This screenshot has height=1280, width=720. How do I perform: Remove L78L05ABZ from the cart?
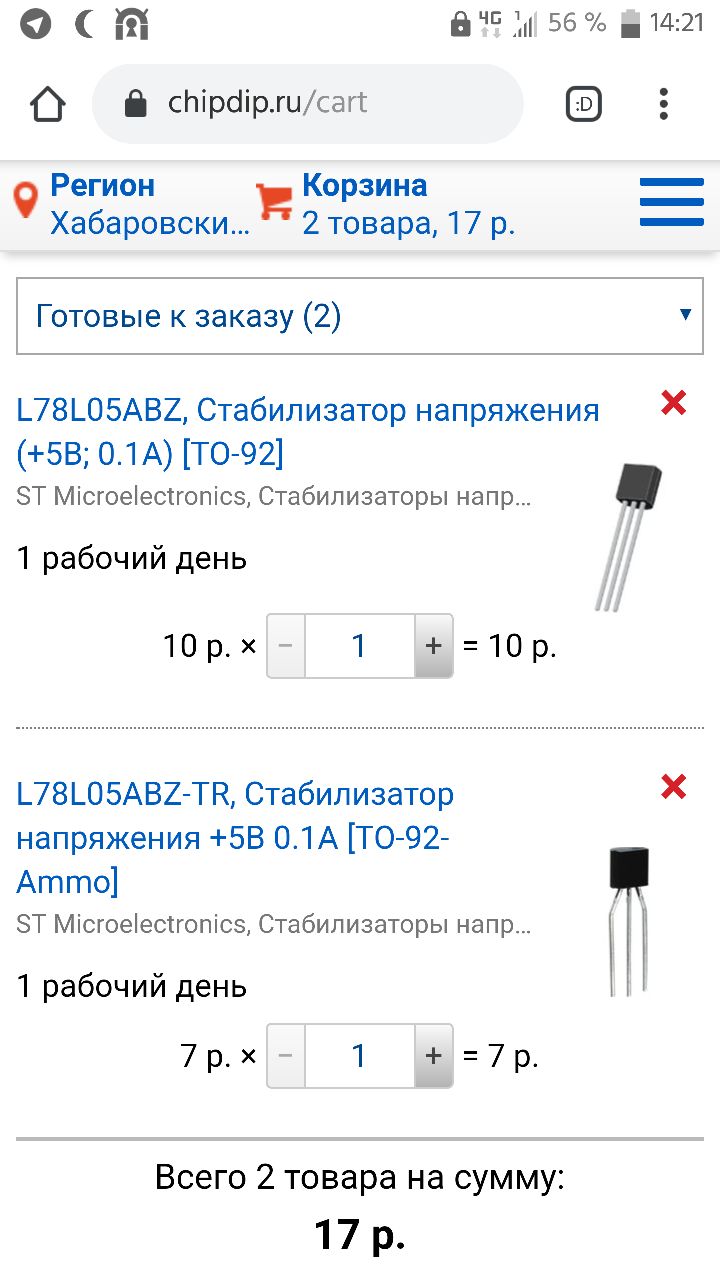[x=674, y=403]
